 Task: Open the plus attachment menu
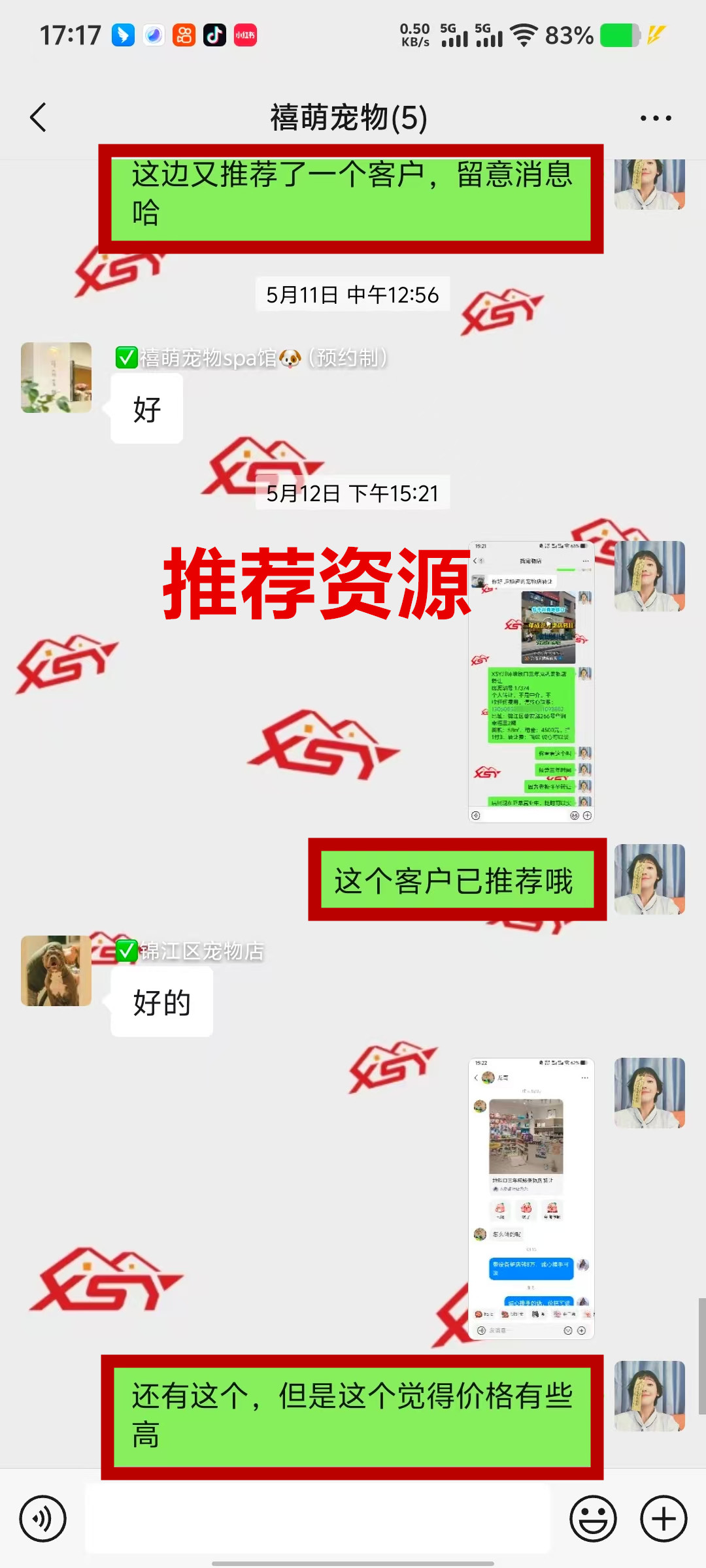tap(663, 1518)
